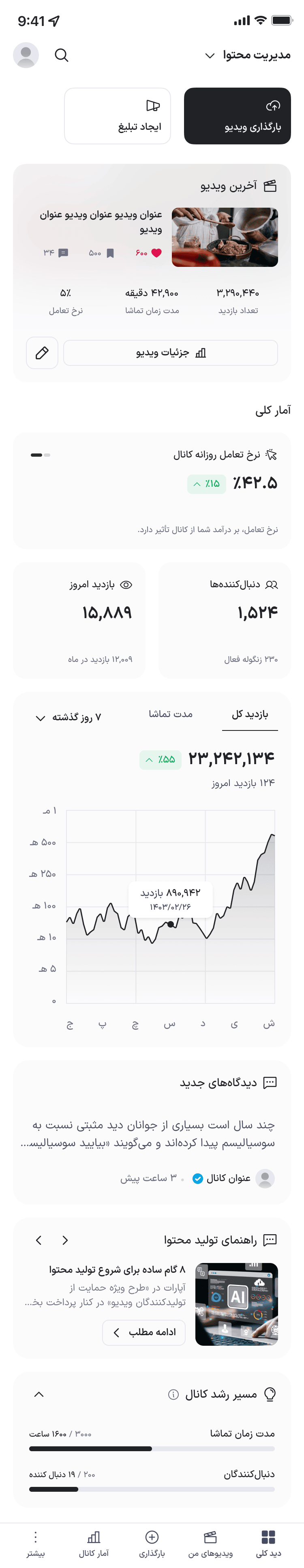This screenshot has height=1568, width=304.
Task: Open بیشتر menu in bottom bar
Action: coord(36,1543)
